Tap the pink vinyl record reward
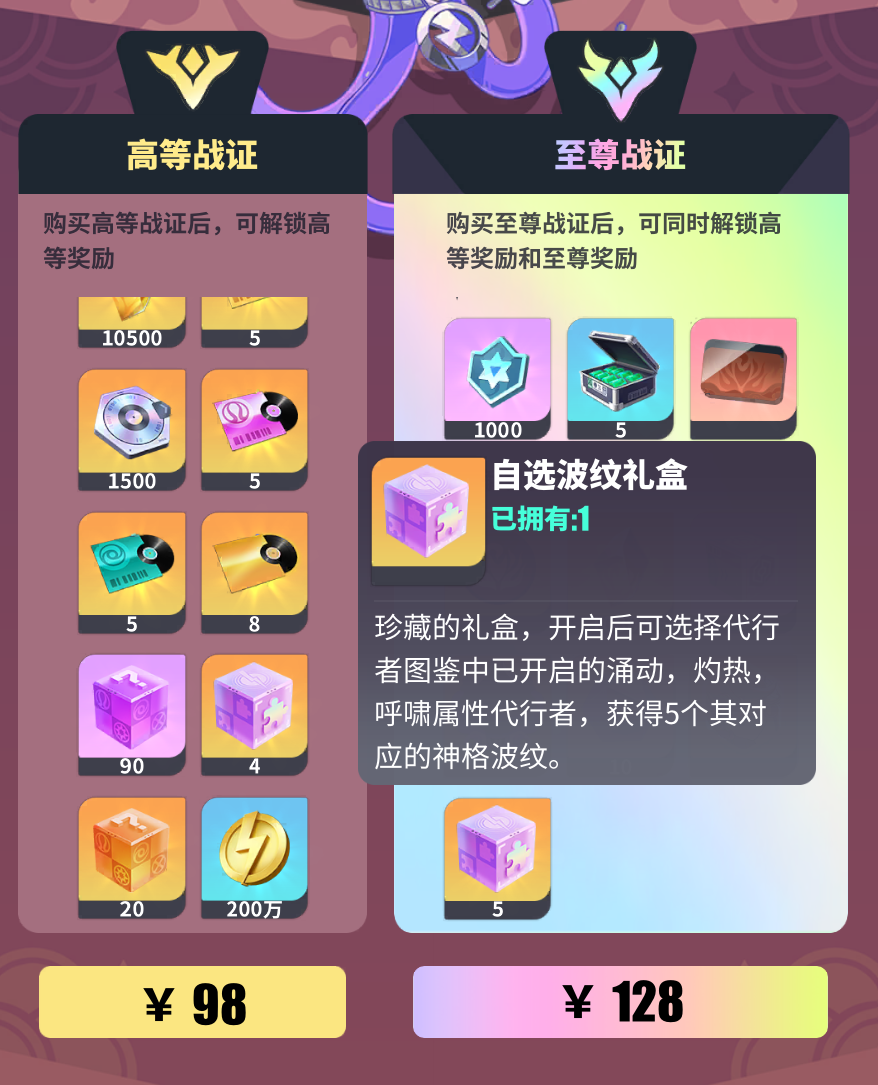 [254, 427]
